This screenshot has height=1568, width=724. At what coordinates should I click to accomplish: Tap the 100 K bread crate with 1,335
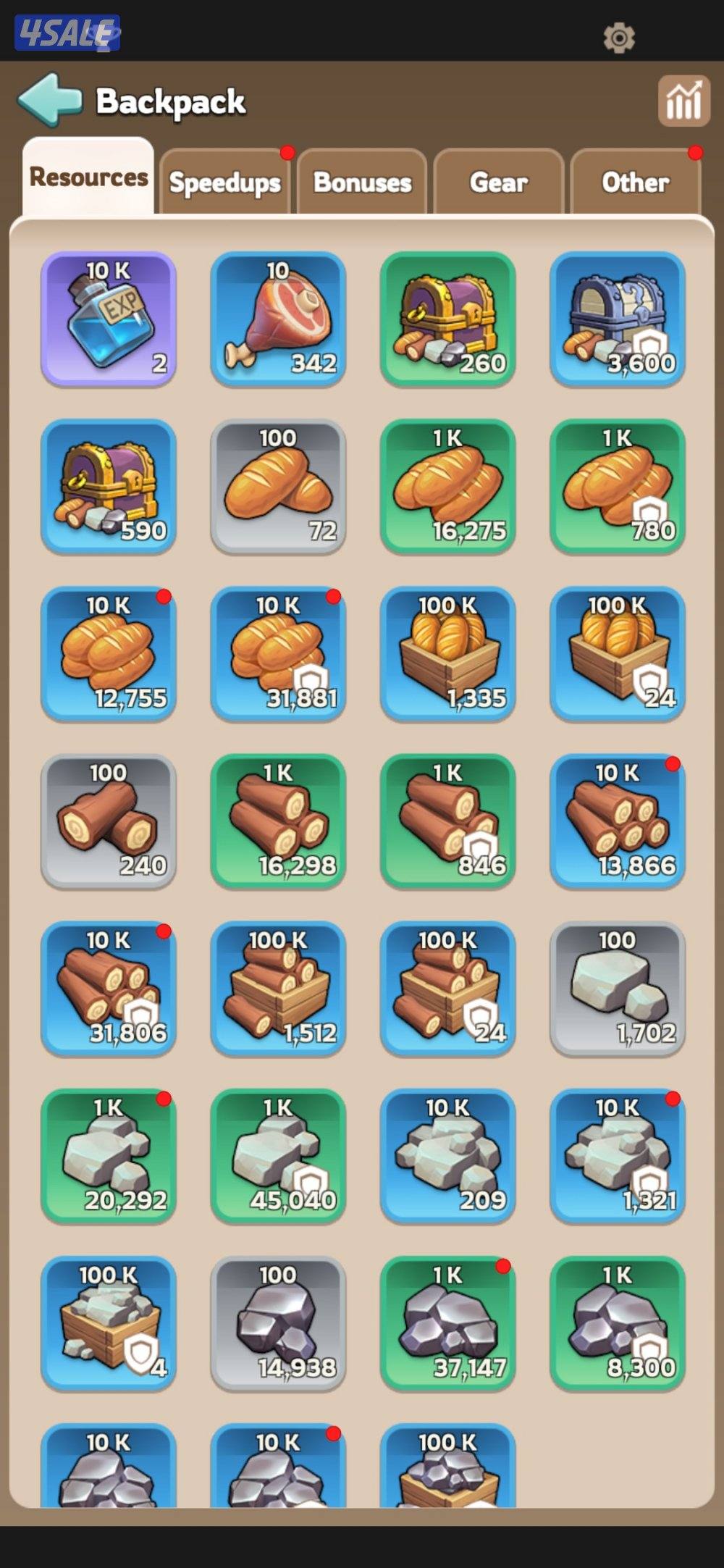click(x=447, y=653)
